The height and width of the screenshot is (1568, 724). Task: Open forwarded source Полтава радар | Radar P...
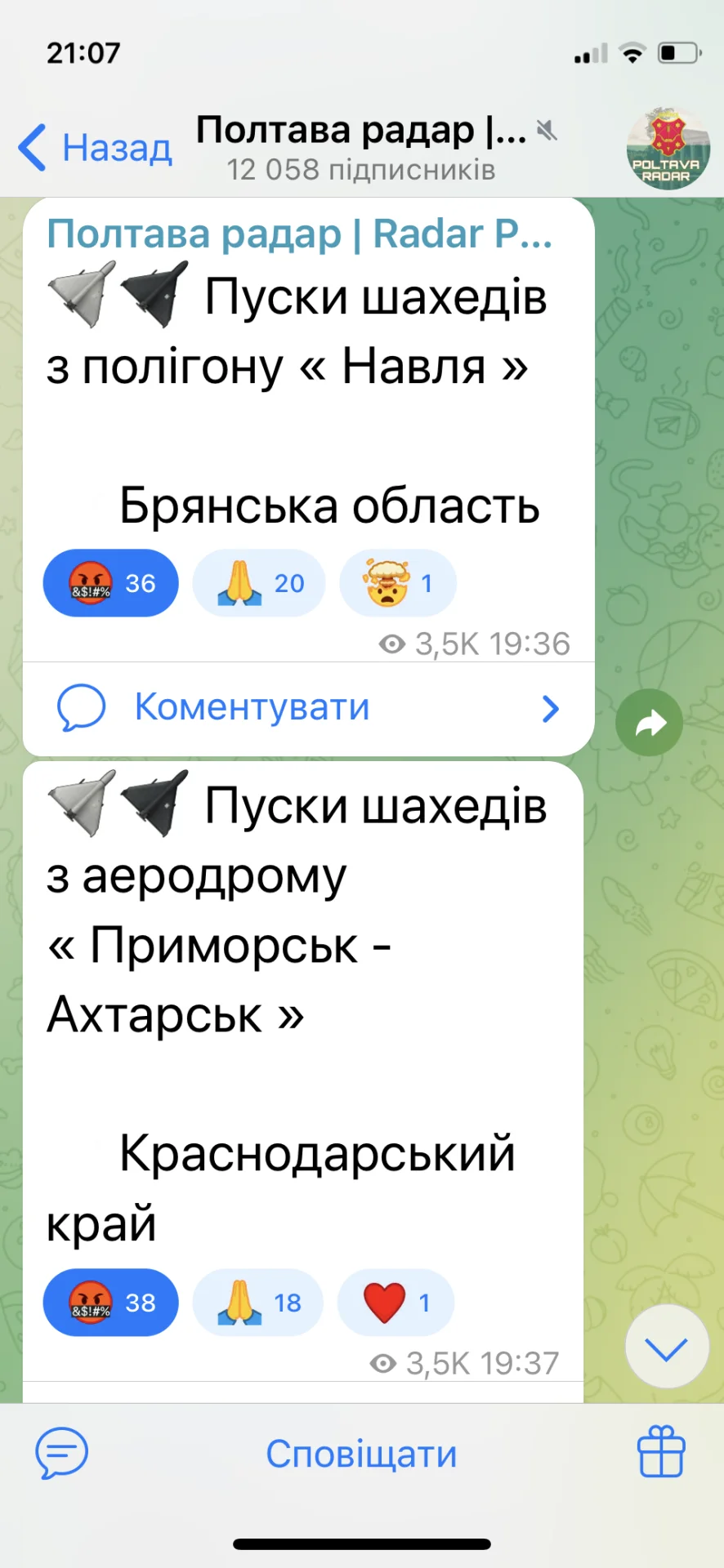click(299, 234)
